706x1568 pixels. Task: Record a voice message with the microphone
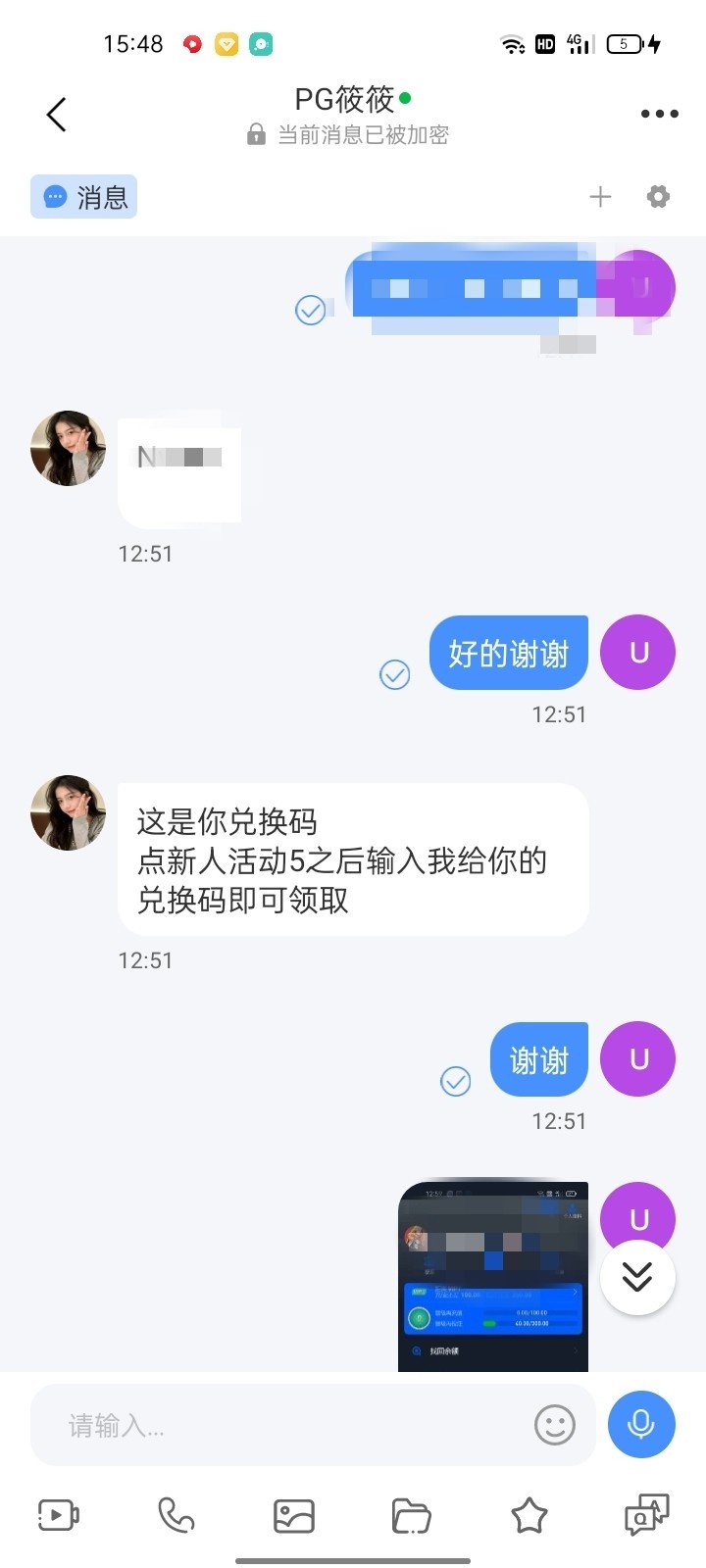pos(641,1424)
